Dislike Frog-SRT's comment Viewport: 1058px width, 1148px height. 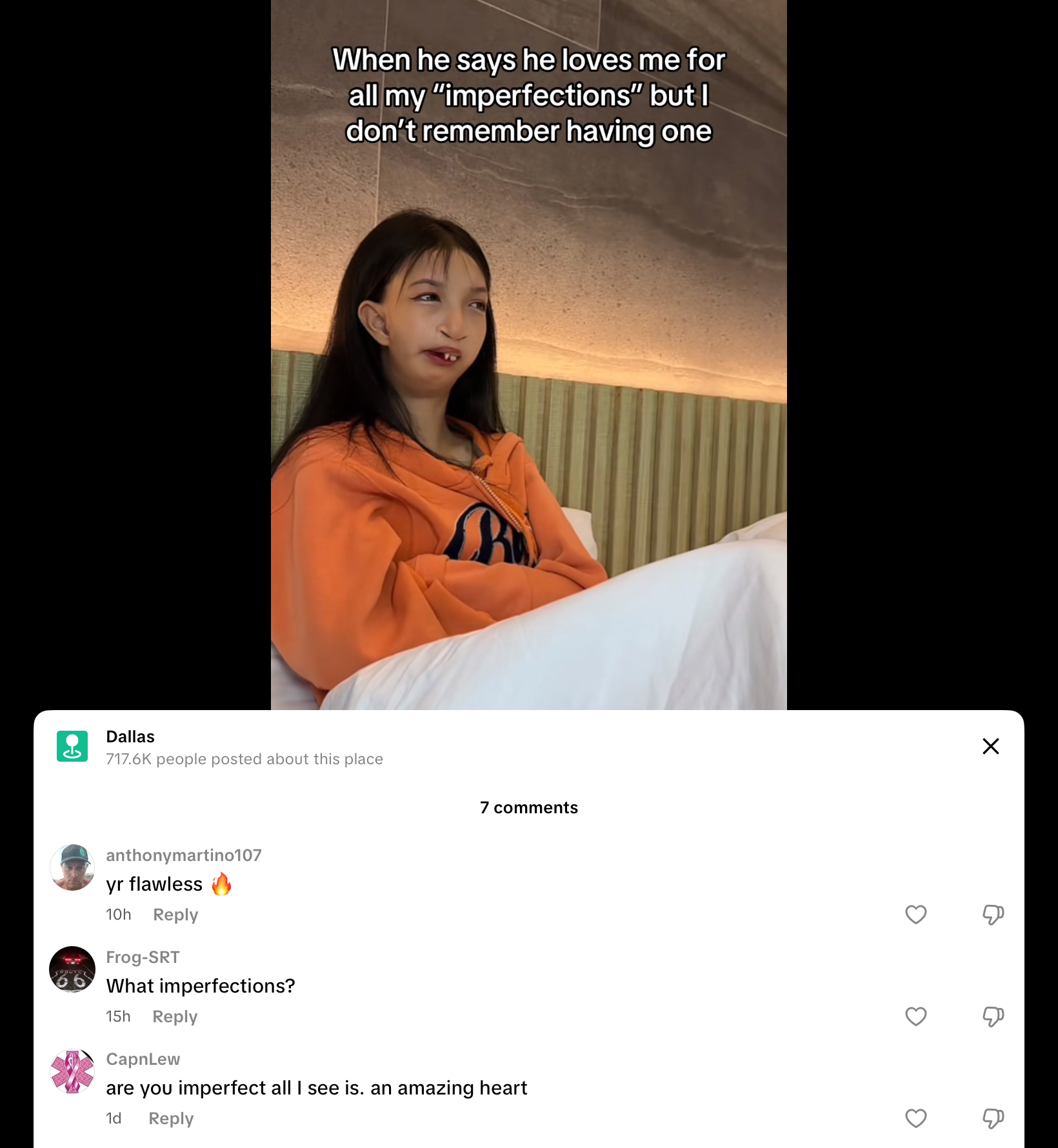tap(993, 1016)
